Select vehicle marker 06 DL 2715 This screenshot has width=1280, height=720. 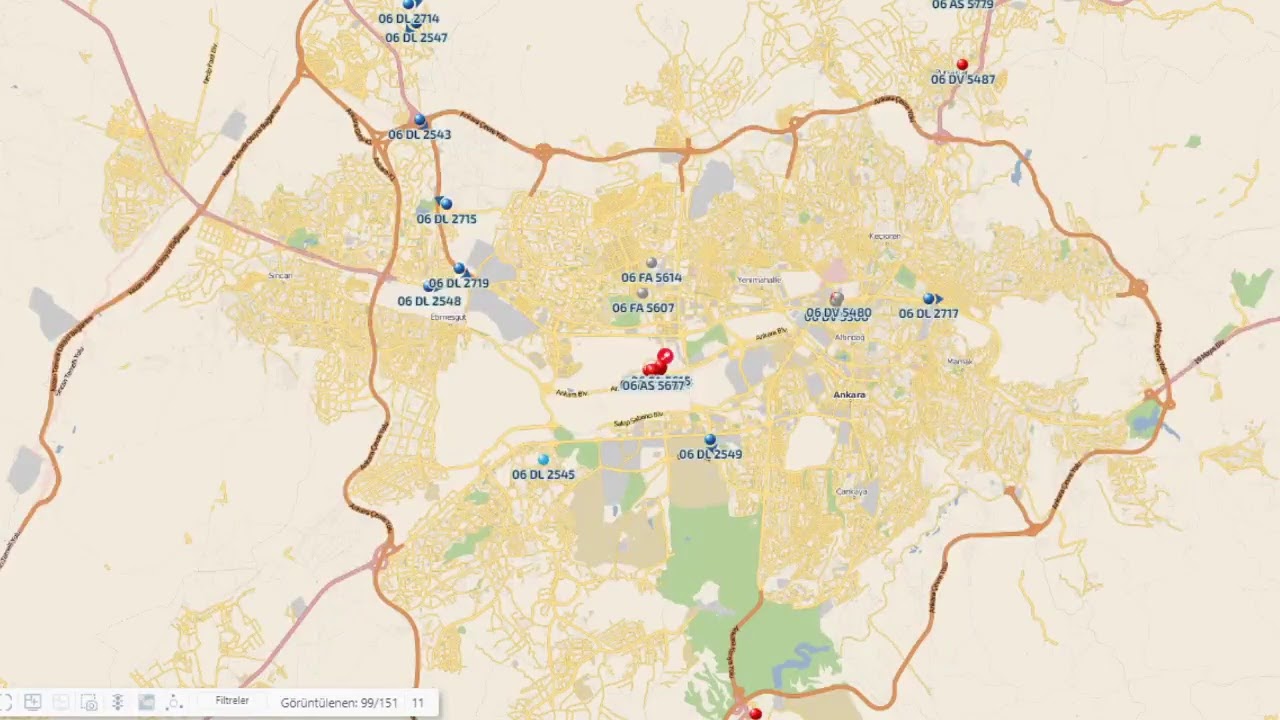[x=445, y=204]
